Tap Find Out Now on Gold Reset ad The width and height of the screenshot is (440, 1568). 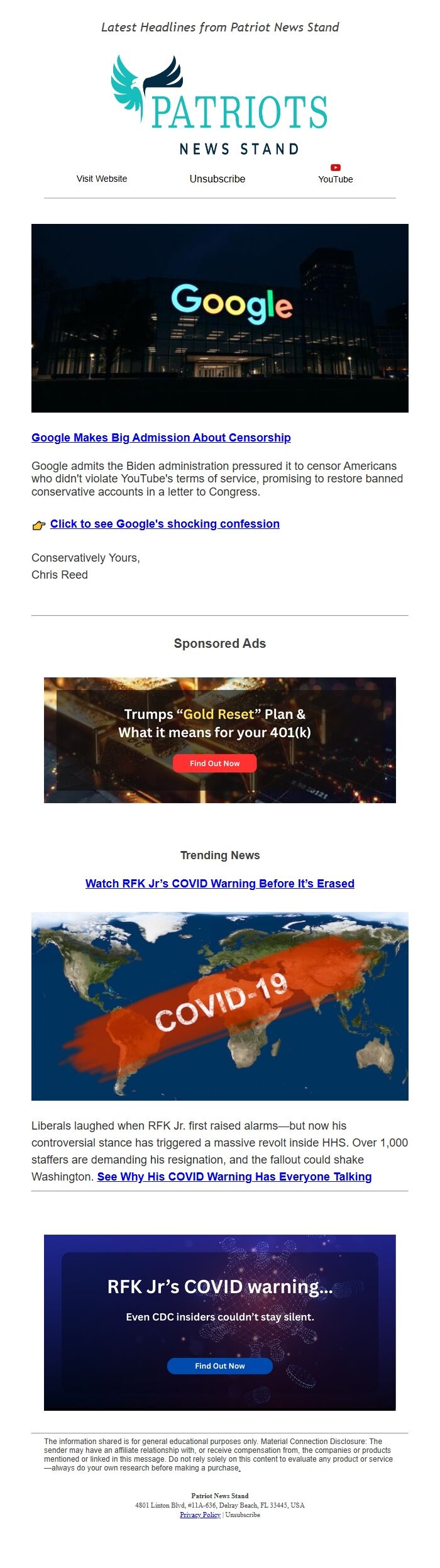click(x=215, y=763)
